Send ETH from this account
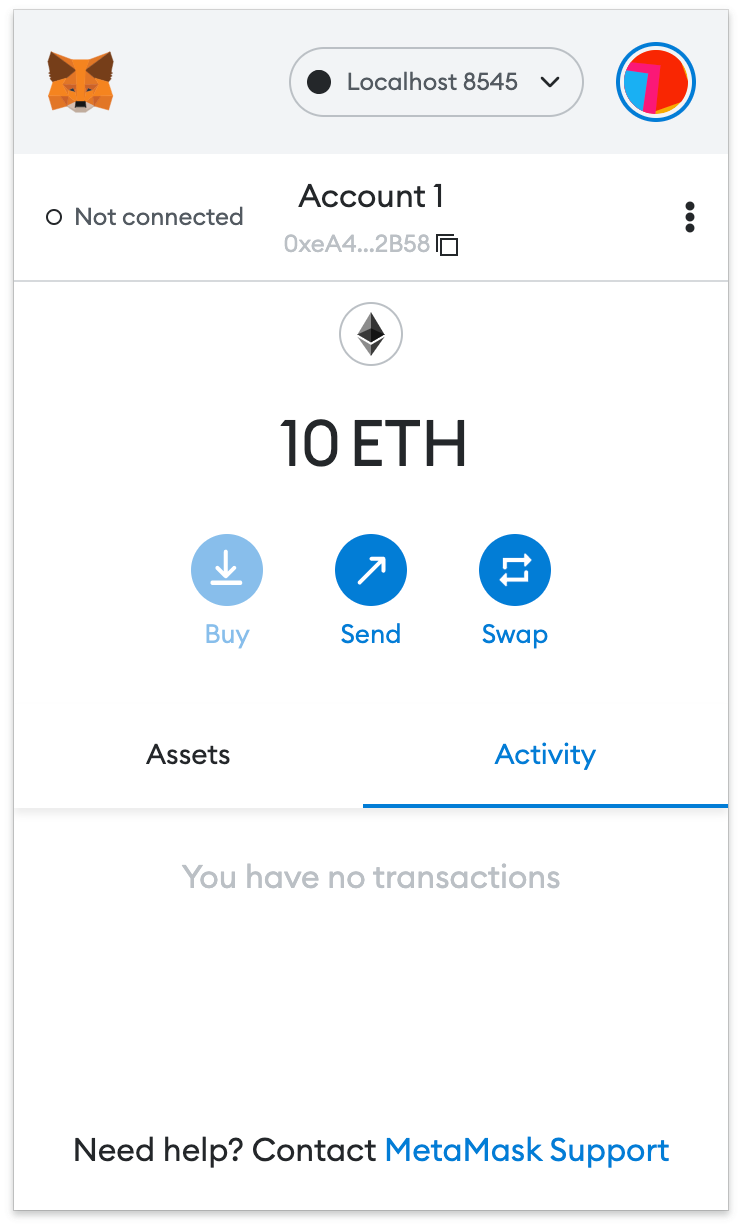 370,570
